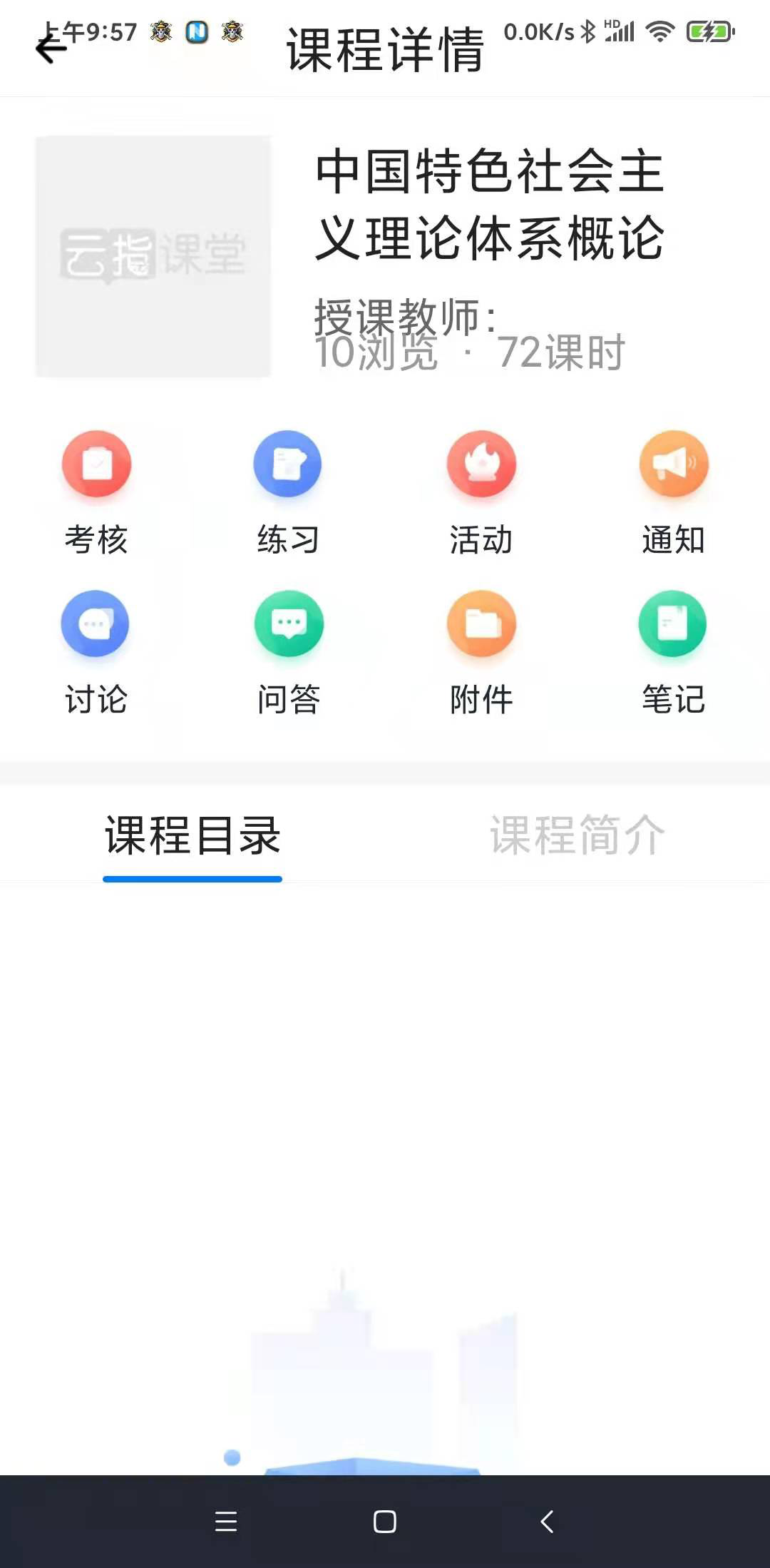Open the 笔记 notes icon
The height and width of the screenshot is (1568, 770).
[674, 624]
